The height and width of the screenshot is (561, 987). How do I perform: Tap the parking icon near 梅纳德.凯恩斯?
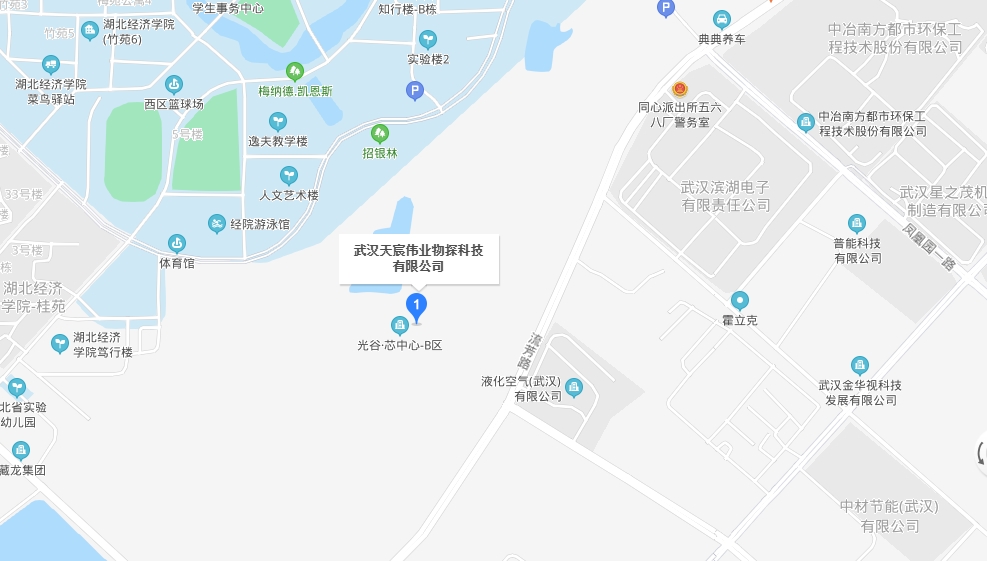pyautogui.click(x=414, y=91)
